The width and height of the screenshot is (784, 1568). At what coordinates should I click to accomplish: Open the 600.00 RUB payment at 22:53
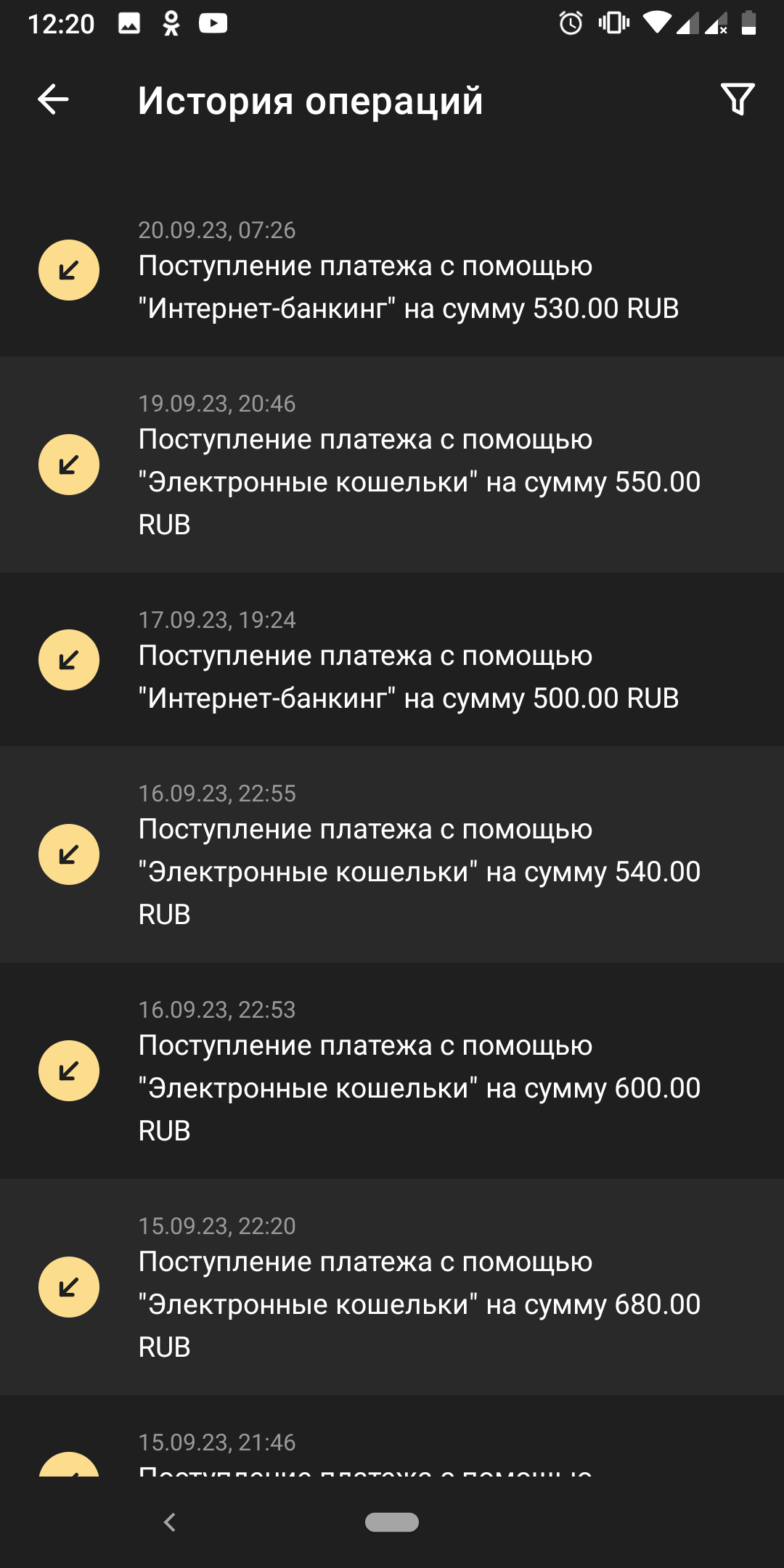click(x=392, y=1071)
